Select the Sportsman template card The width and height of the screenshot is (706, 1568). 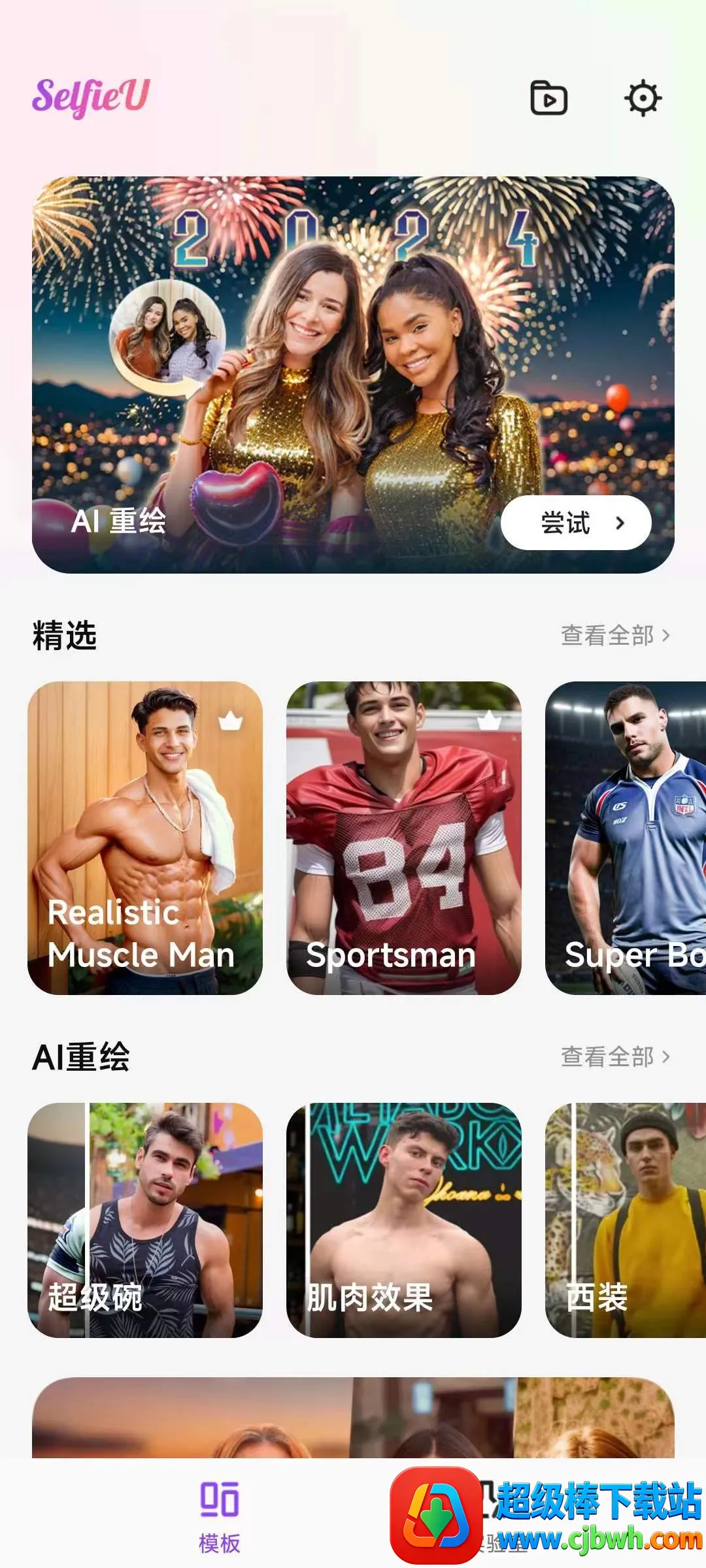(x=404, y=838)
